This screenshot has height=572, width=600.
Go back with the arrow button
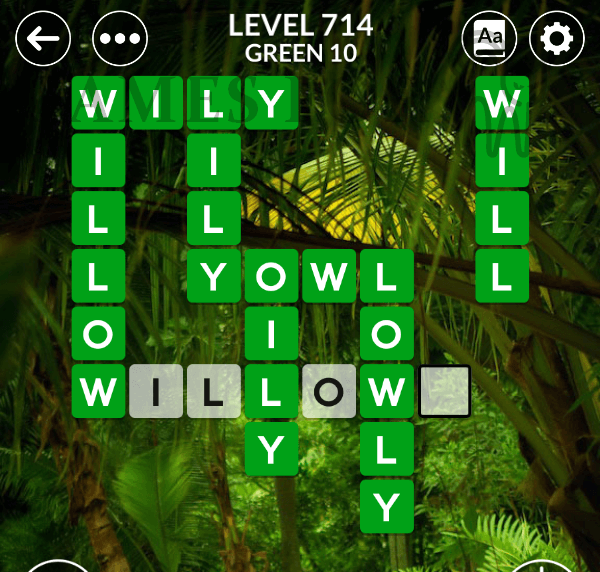[x=44, y=38]
